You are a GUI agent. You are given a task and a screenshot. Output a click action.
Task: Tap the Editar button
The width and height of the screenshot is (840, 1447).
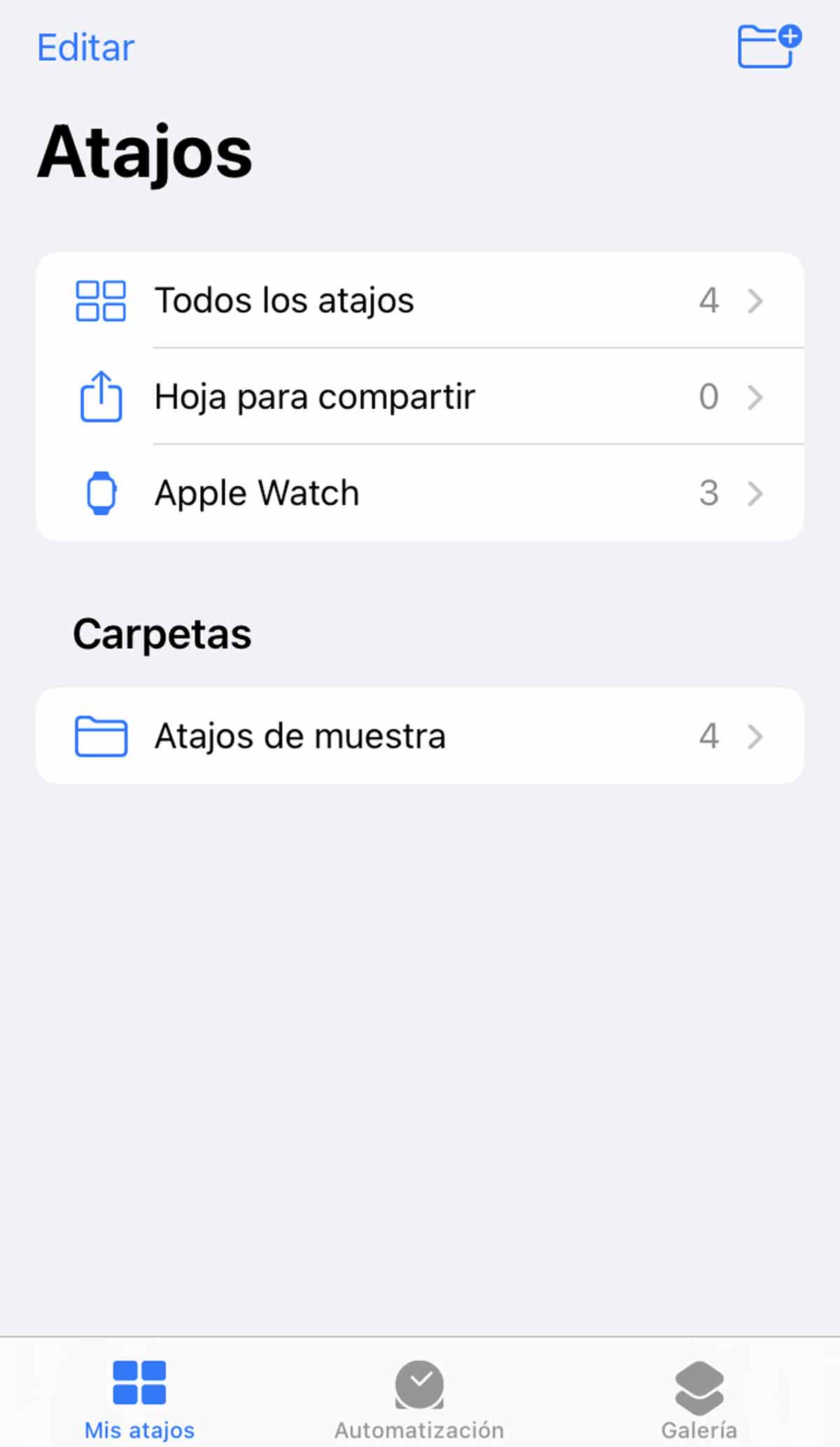coord(85,48)
